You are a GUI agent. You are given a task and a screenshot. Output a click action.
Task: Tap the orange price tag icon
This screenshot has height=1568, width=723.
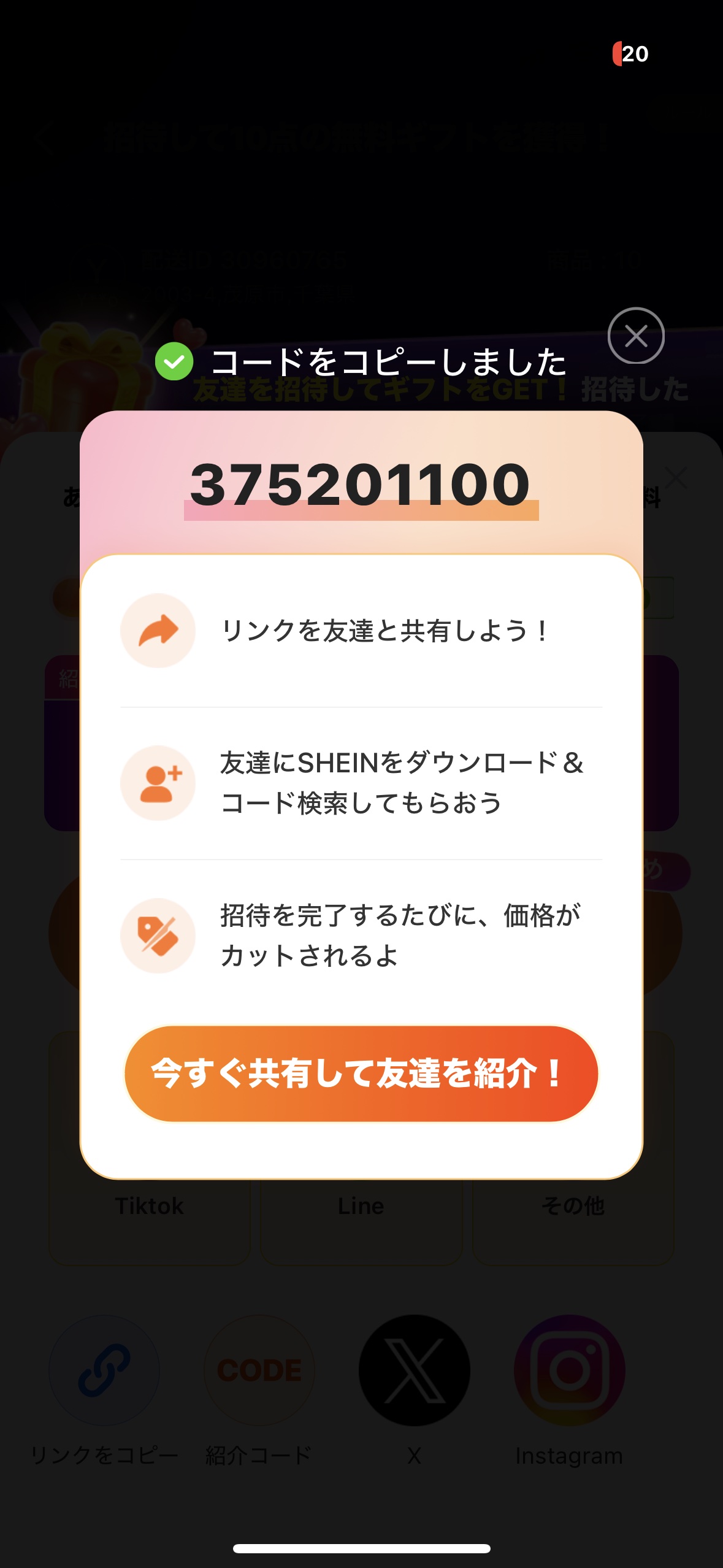coord(158,935)
